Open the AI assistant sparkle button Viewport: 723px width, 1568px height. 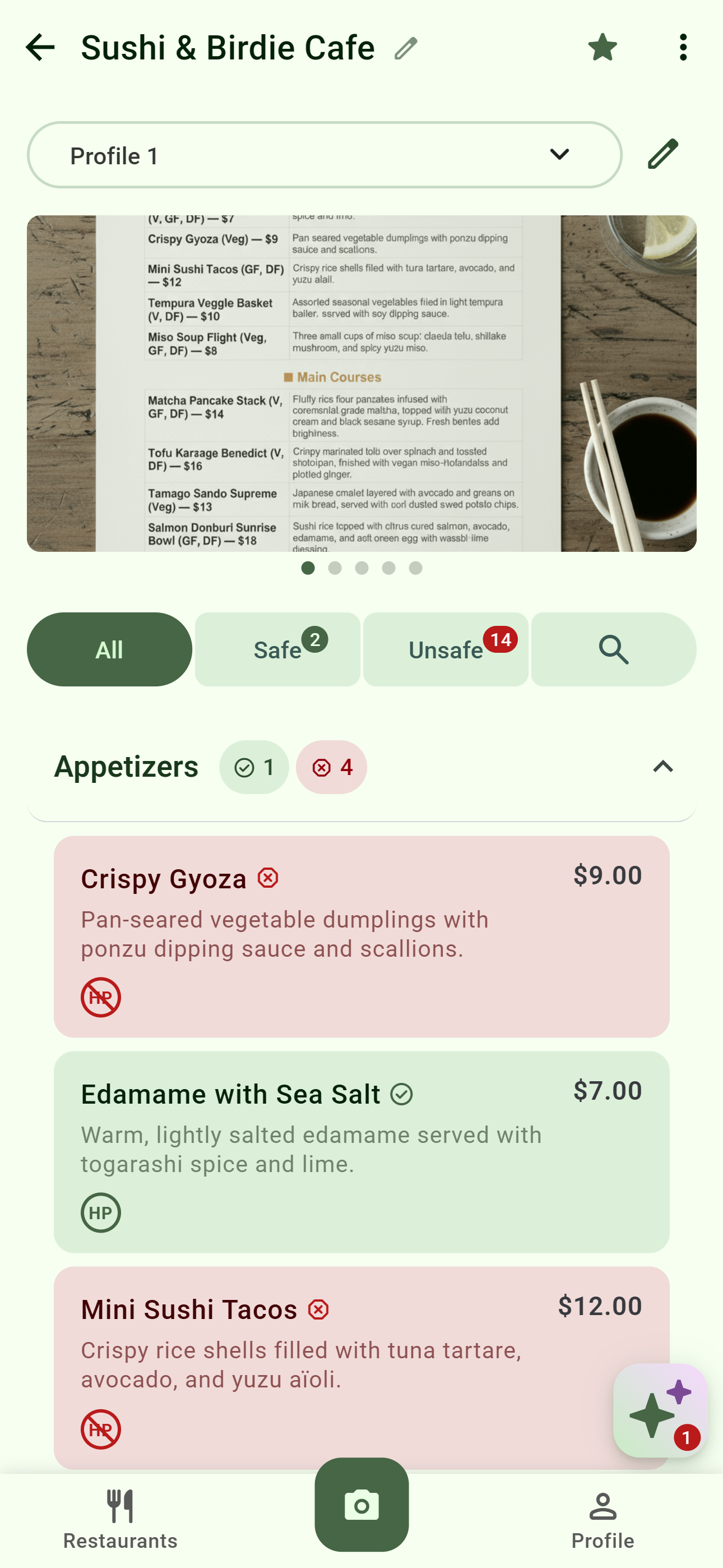pos(660,1410)
